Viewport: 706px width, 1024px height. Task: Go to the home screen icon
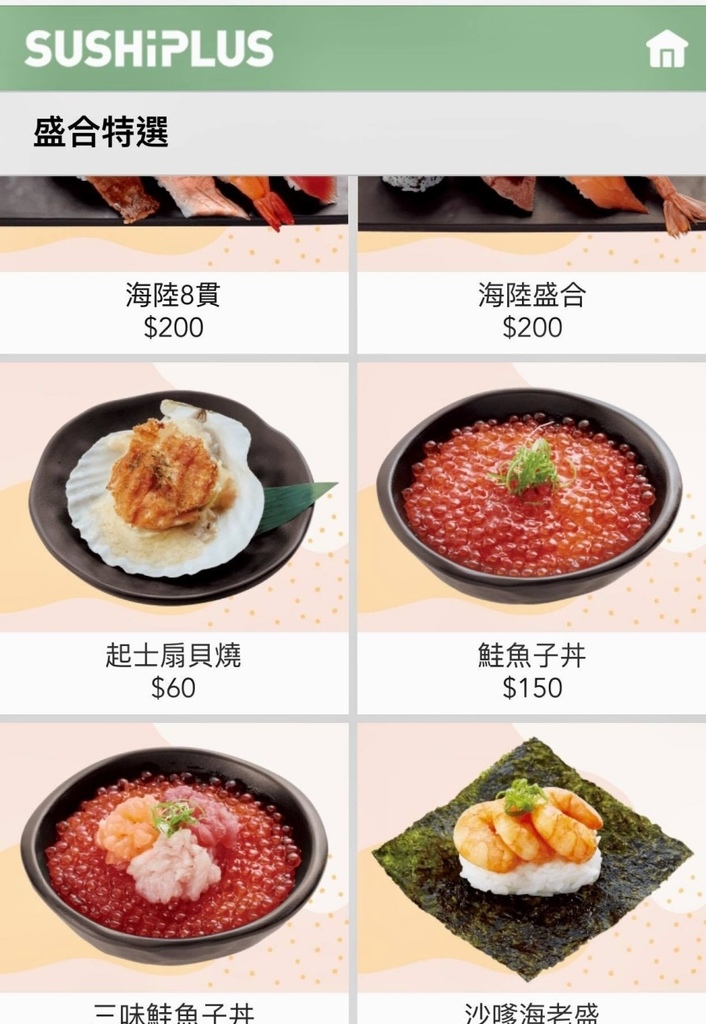pos(667,48)
